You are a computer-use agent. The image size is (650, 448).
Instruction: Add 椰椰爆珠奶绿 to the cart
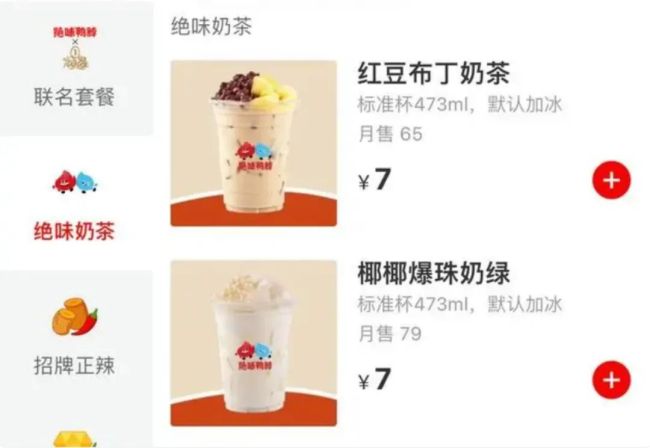tap(611, 380)
